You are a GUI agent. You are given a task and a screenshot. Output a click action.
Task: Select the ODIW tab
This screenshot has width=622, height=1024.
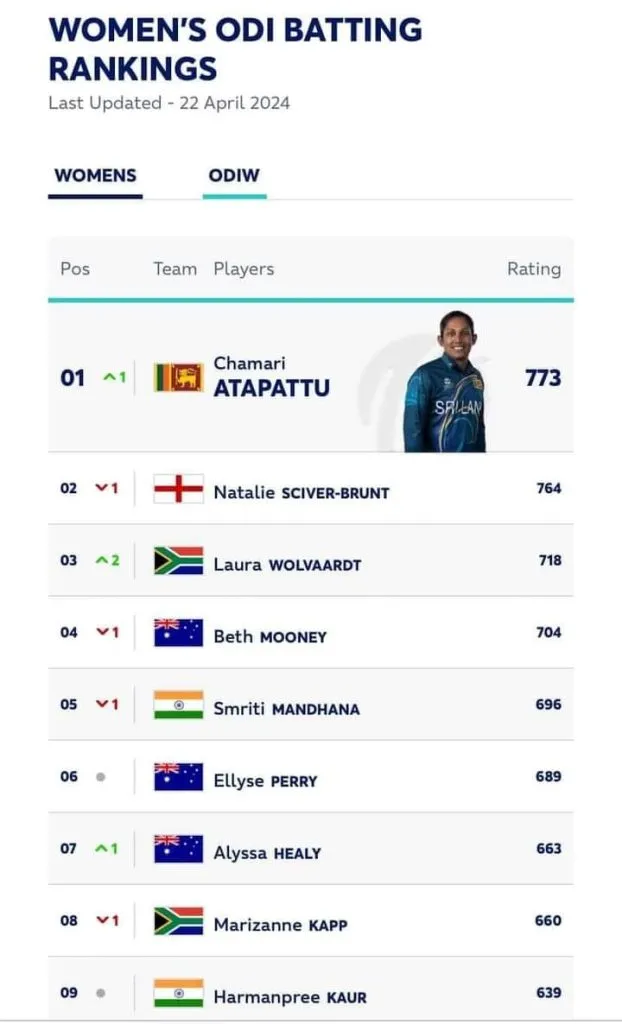[234, 176]
